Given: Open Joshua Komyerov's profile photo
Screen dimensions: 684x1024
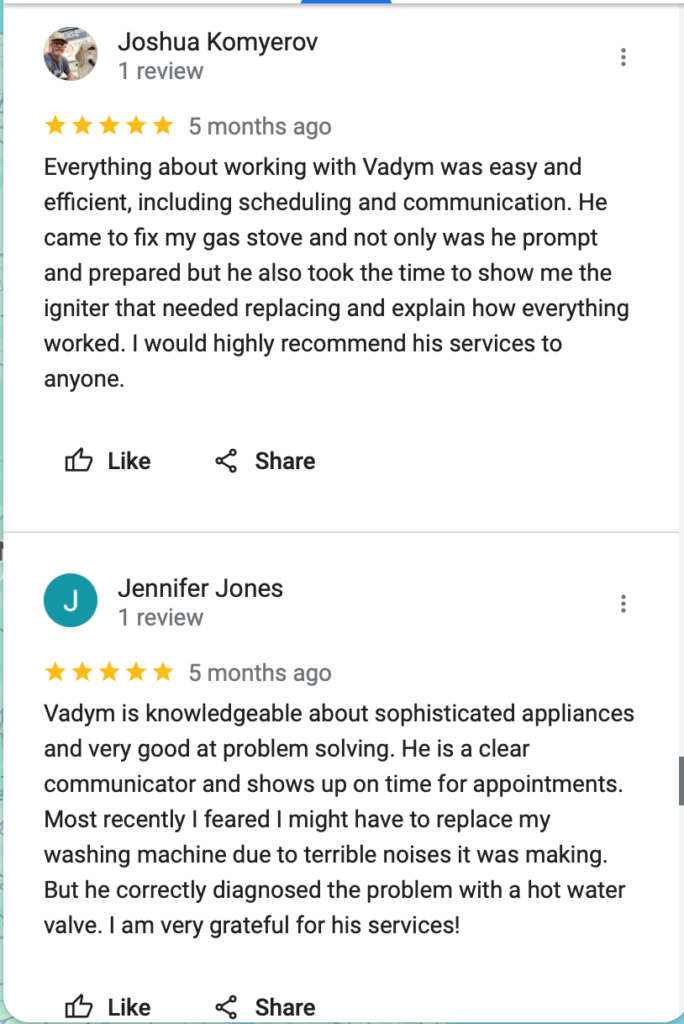Looking at the screenshot, I should point(71,54).
